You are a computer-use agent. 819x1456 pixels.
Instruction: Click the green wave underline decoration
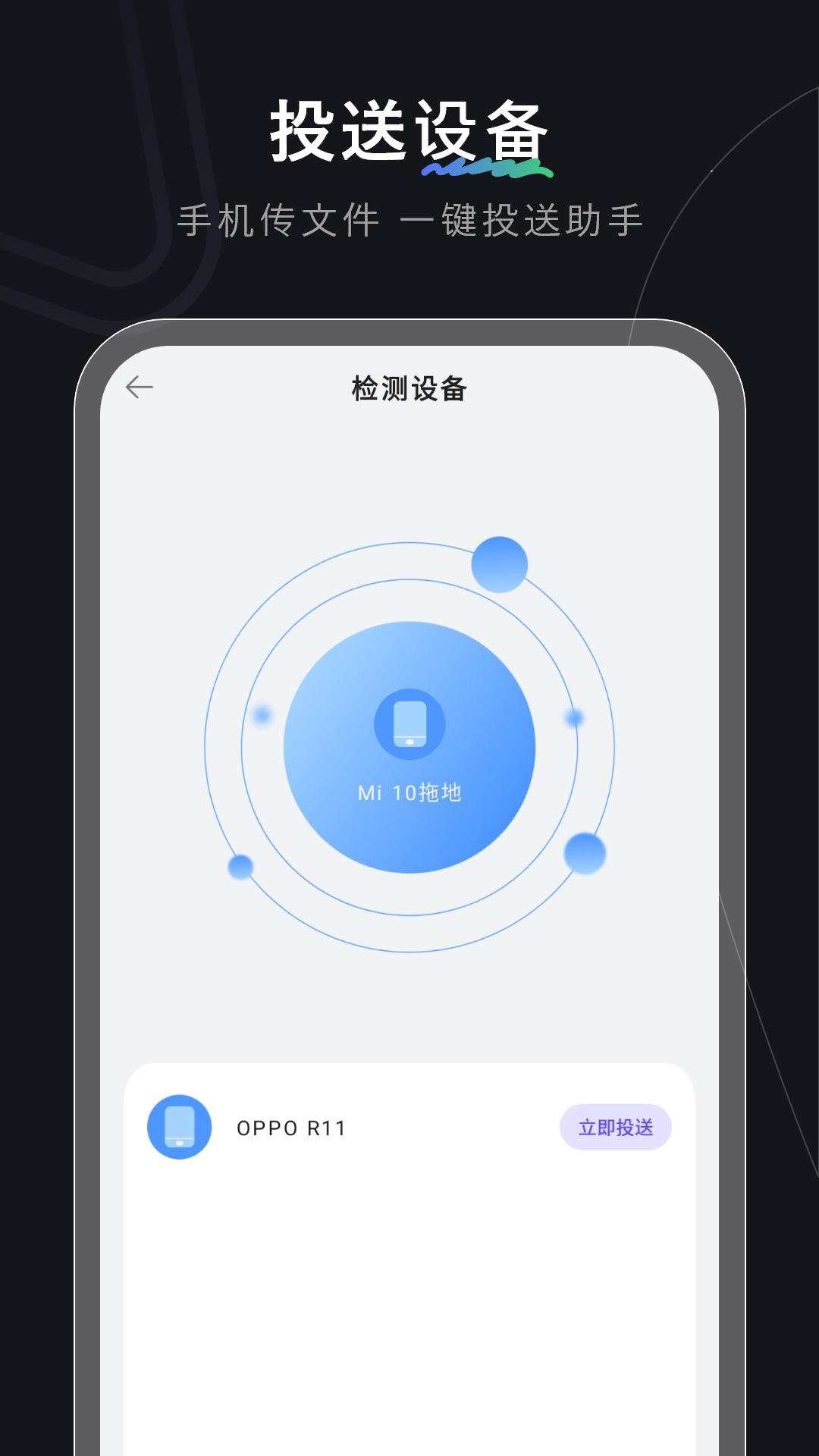point(489,168)
